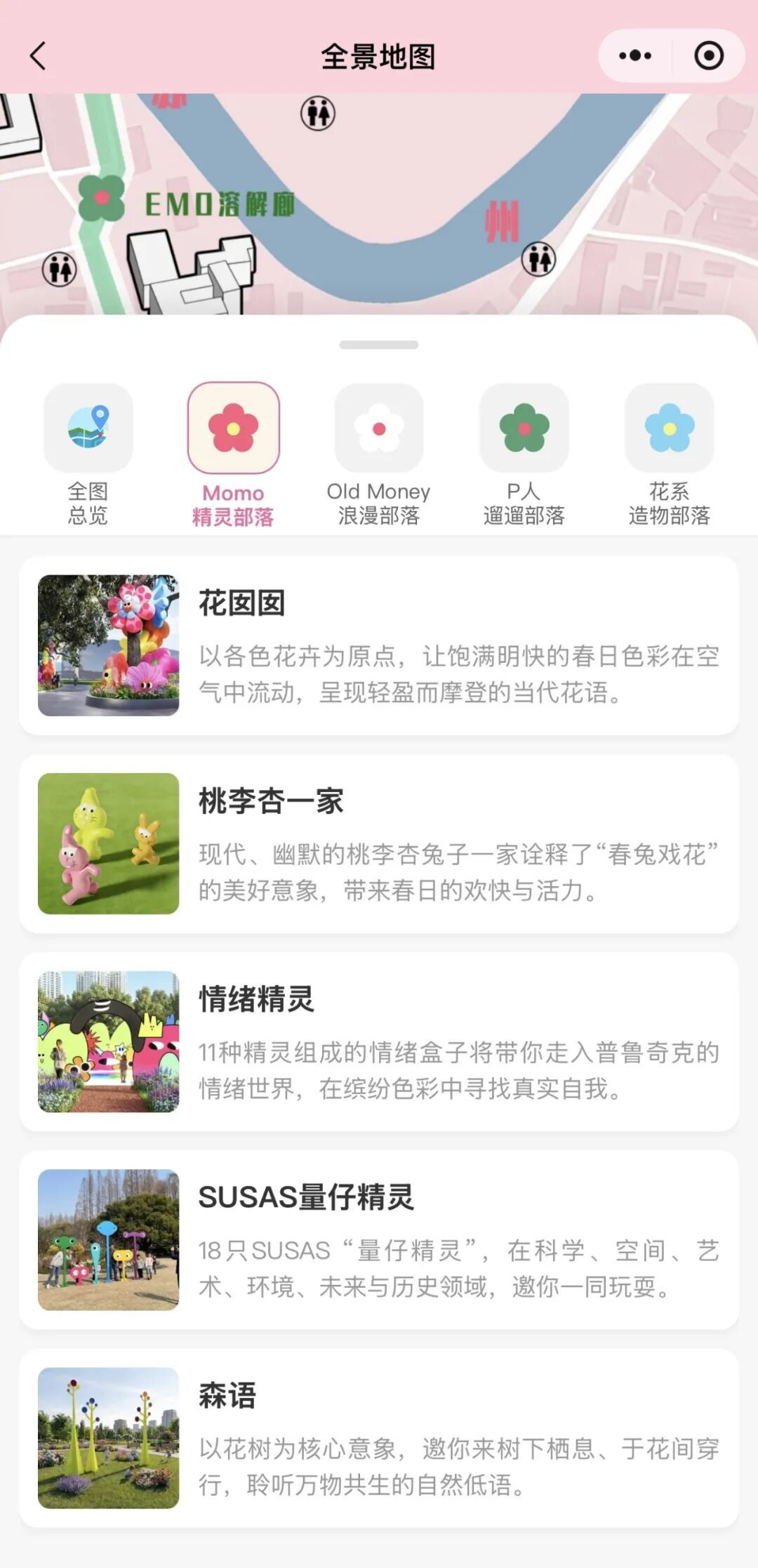
Task: Select the Momo精灵部落 tab
Action: [233, 454]
